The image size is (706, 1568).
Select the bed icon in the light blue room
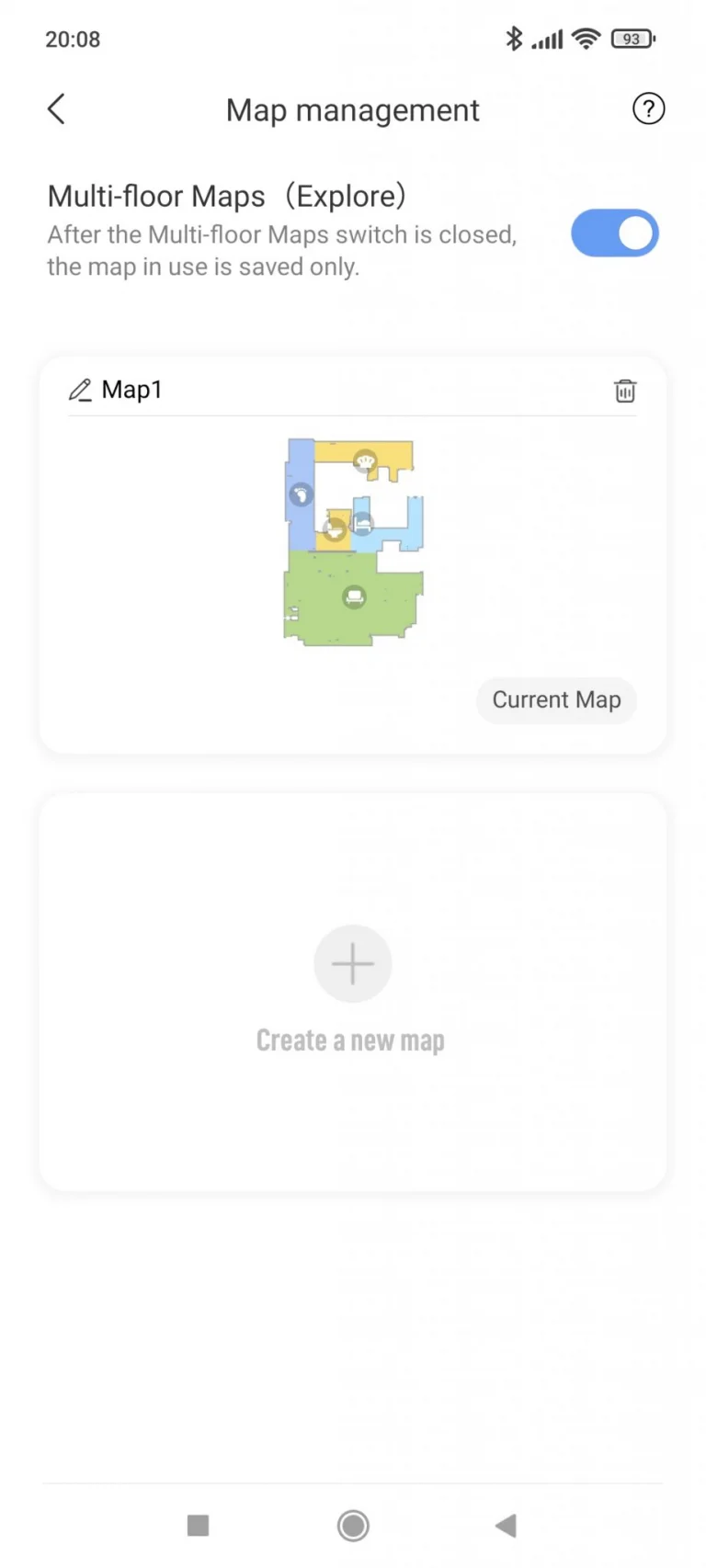pos(363,522)
